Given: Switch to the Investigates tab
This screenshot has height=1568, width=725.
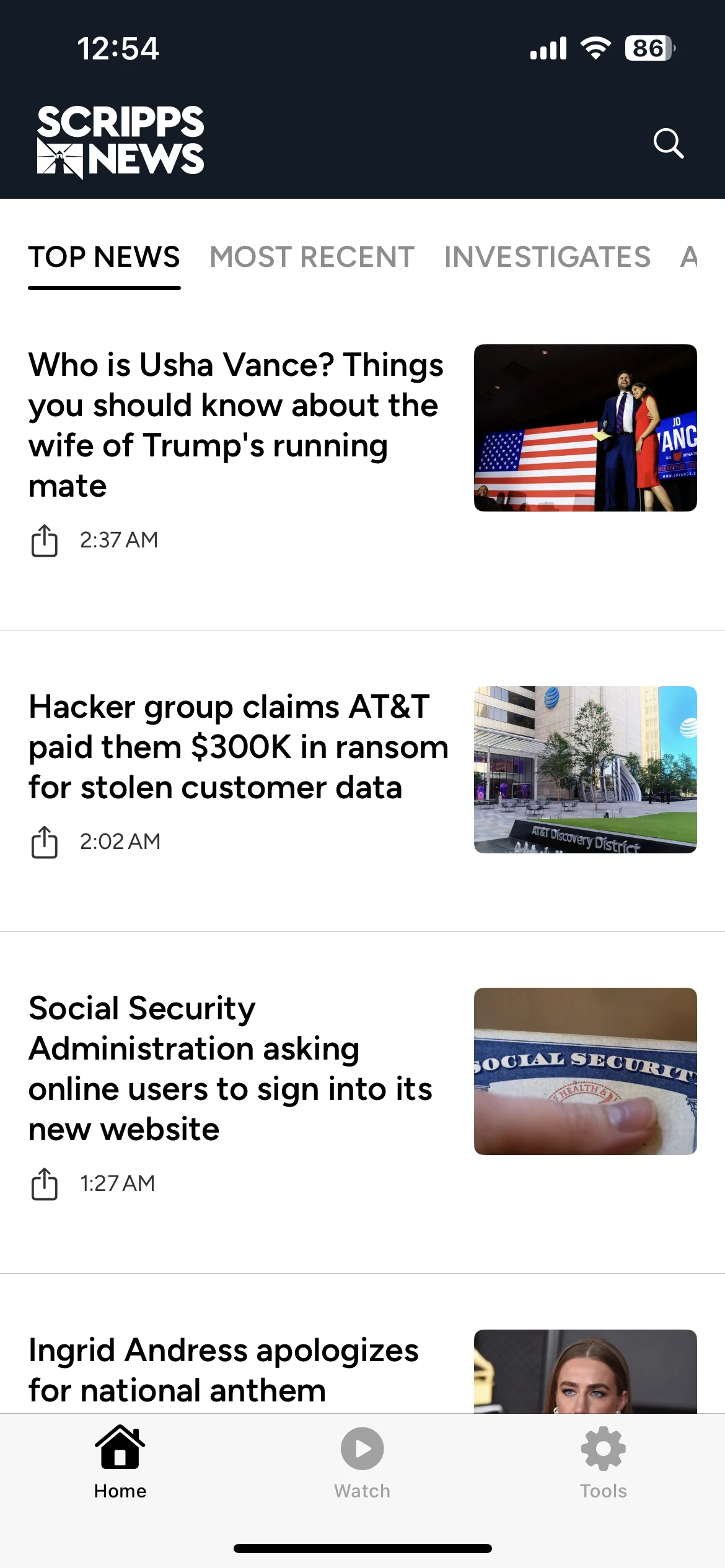Looking at the screenshot, I should click(547, 257).
